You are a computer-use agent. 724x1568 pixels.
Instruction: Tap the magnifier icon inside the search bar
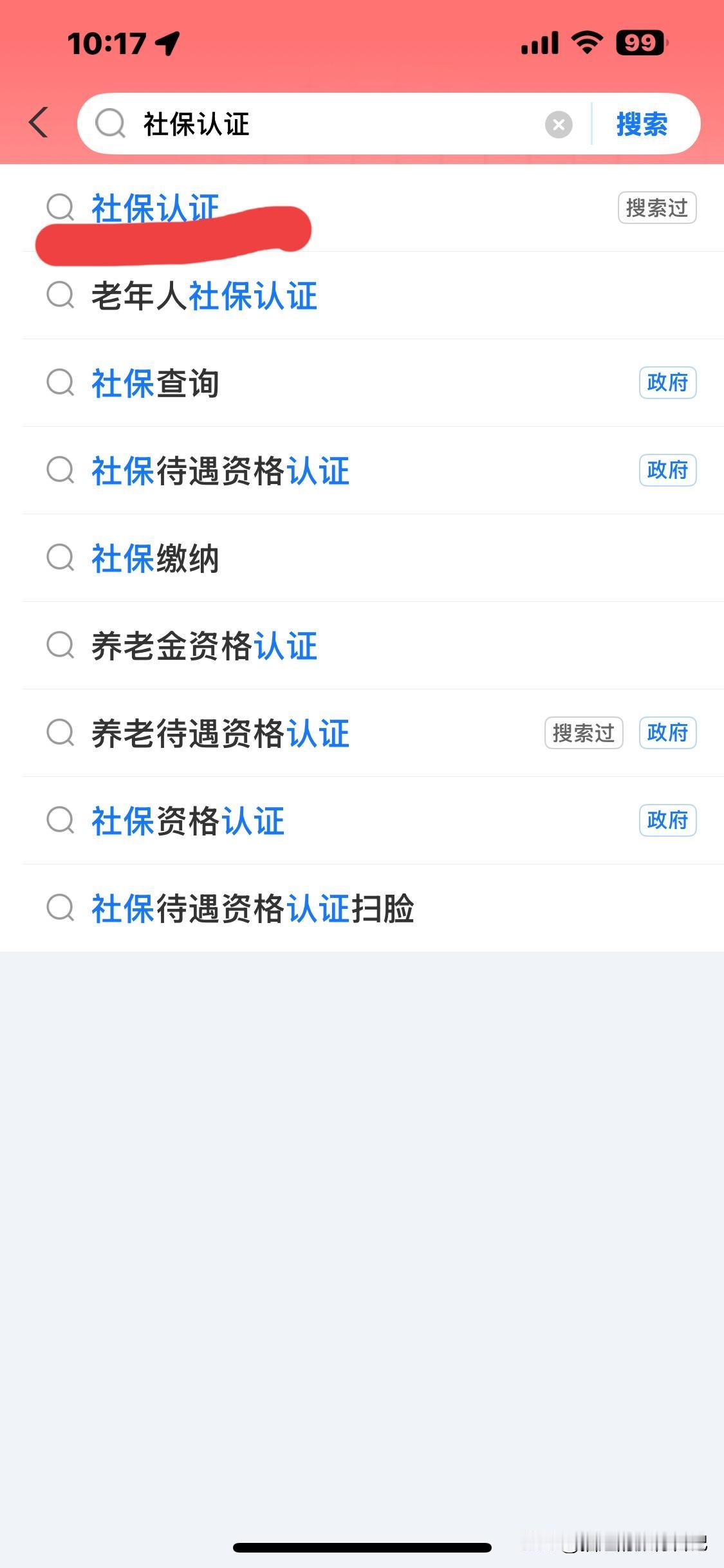tap(112, 123)
